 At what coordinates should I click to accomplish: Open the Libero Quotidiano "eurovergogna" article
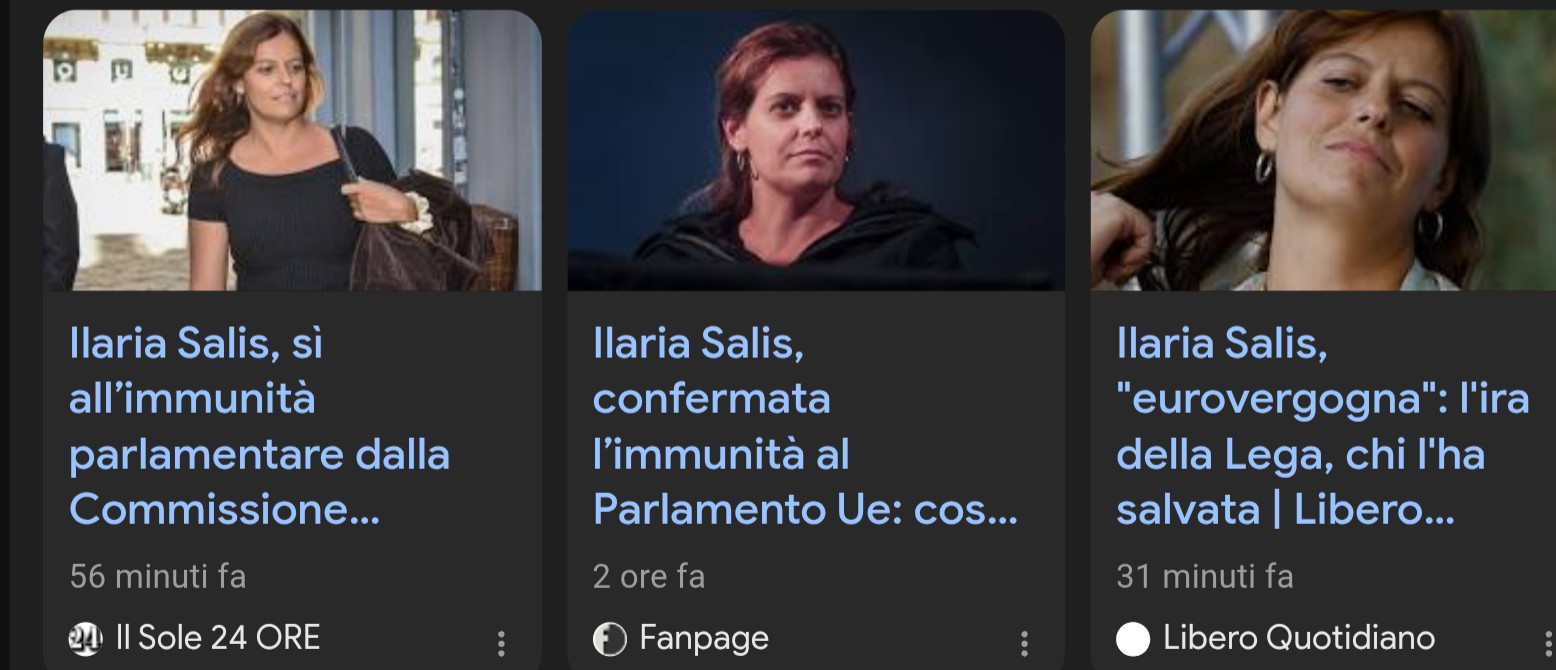click(1322, 428)
